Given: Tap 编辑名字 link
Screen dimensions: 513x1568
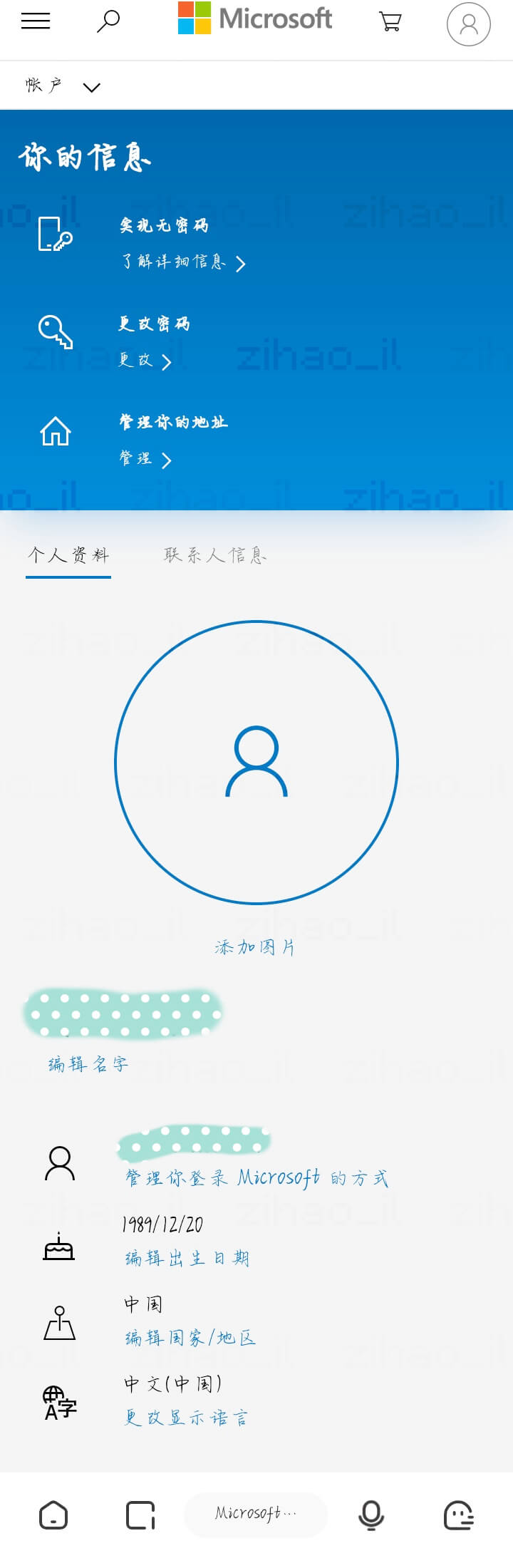Looking at the screenshot, I should [88, 1065].
